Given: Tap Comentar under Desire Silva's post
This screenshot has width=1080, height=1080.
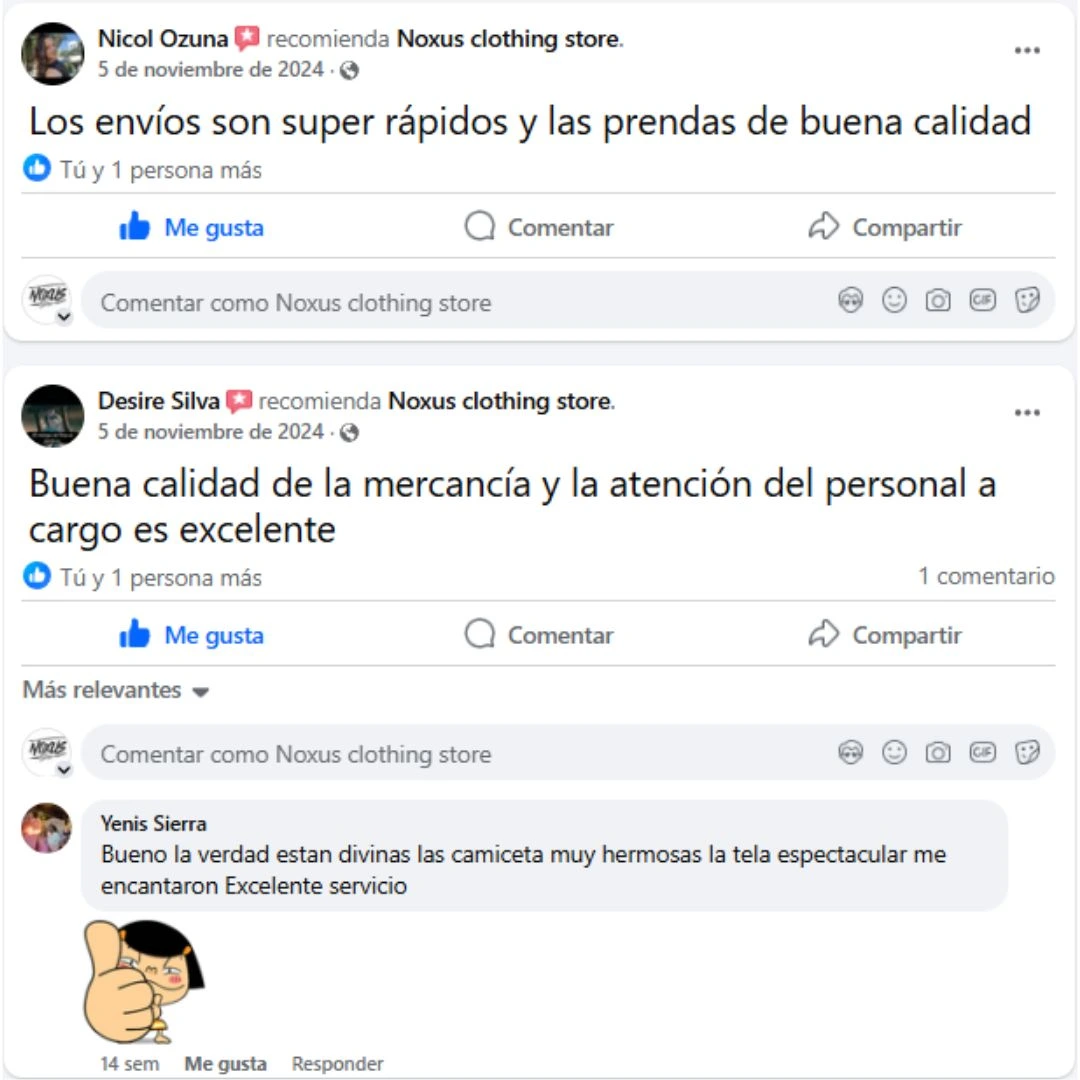Looking at the screenshot, I should click(539, 636).
